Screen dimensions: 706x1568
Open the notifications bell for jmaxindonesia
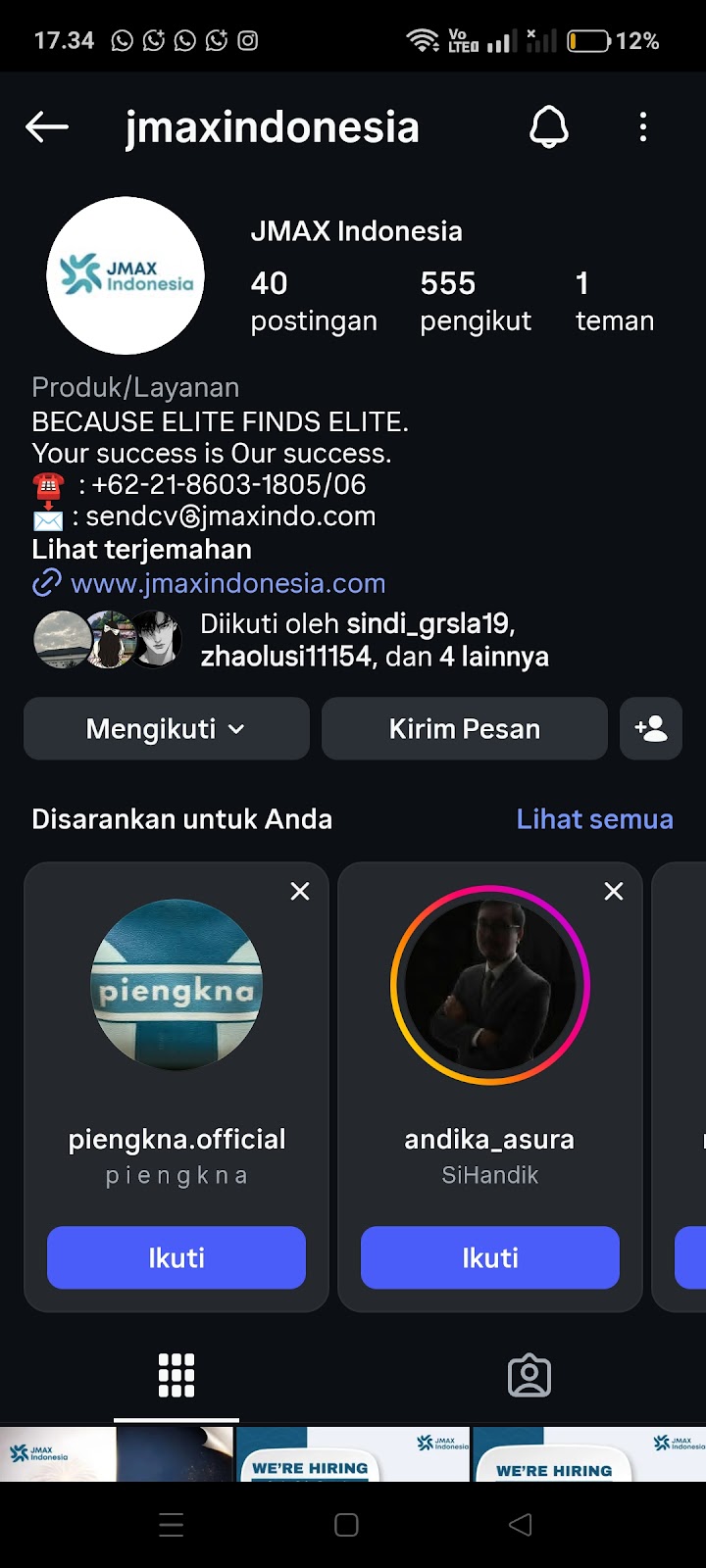pyautogui.click(x=549, y=127)
